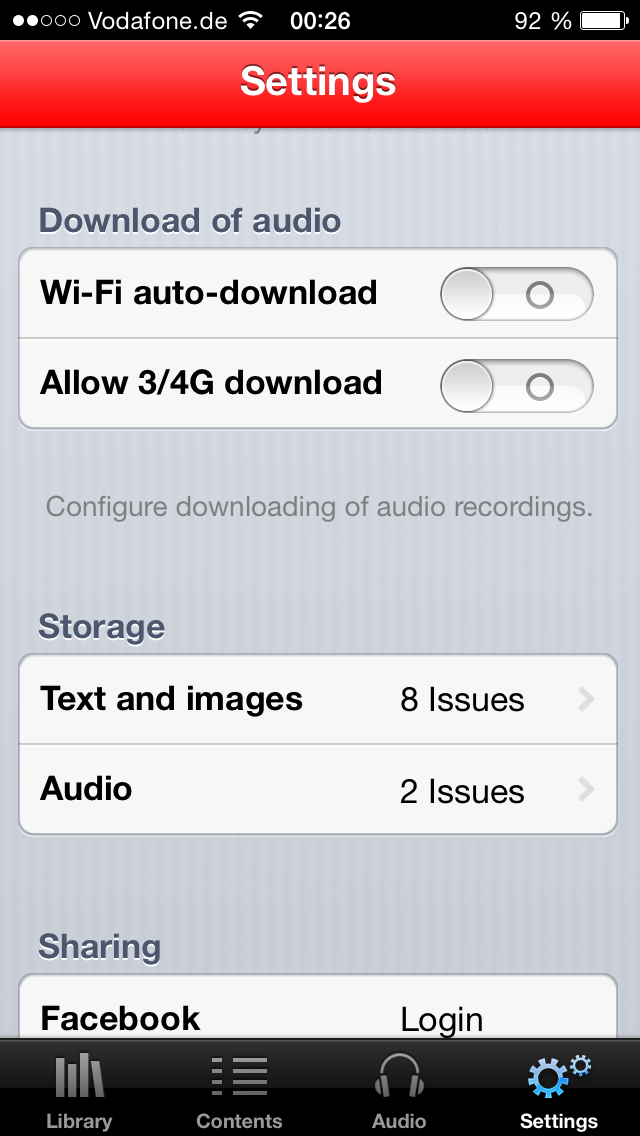The width and height of the screenshot is (640, 1136).
Task: Switch to the Library tab
Action: [x=79, y=1090]
